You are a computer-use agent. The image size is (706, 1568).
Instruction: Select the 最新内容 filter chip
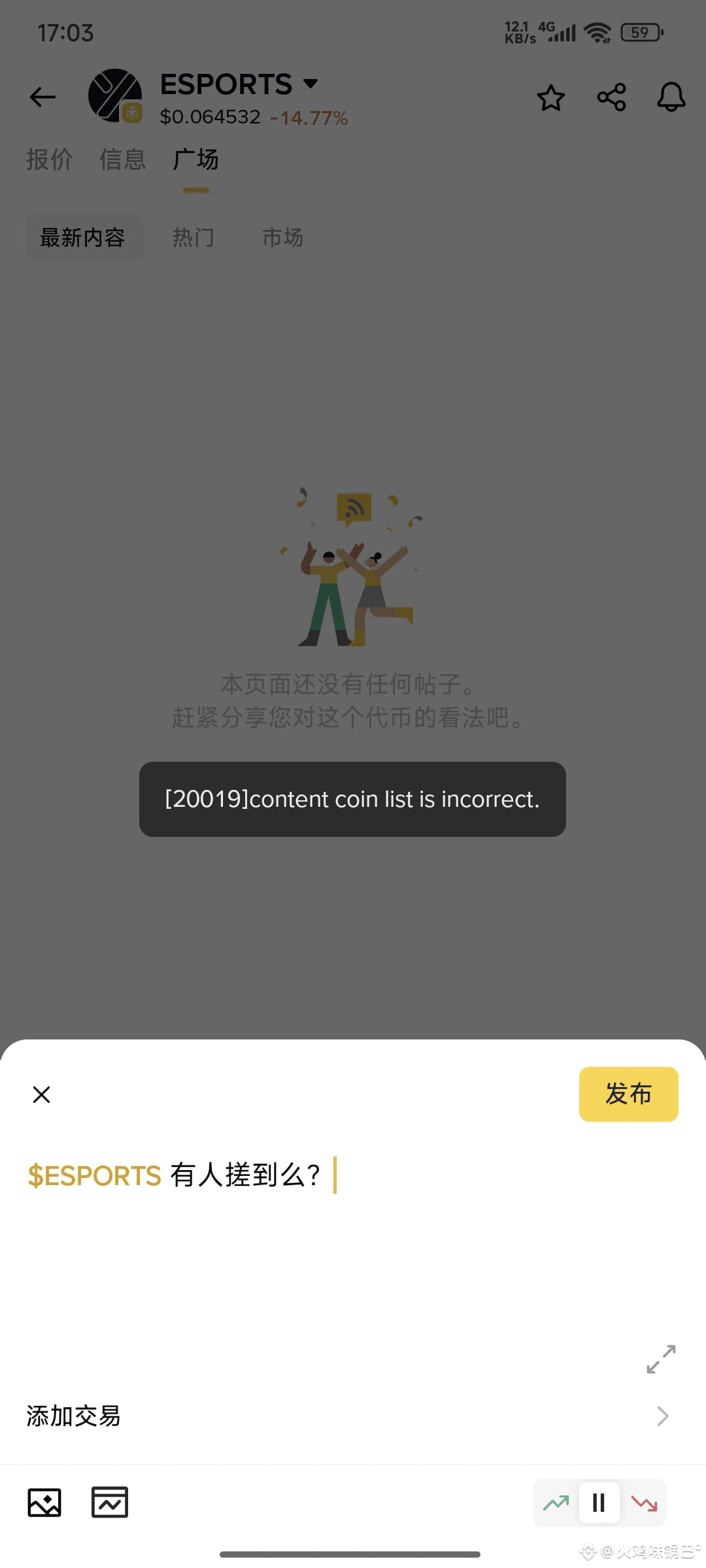83,238
